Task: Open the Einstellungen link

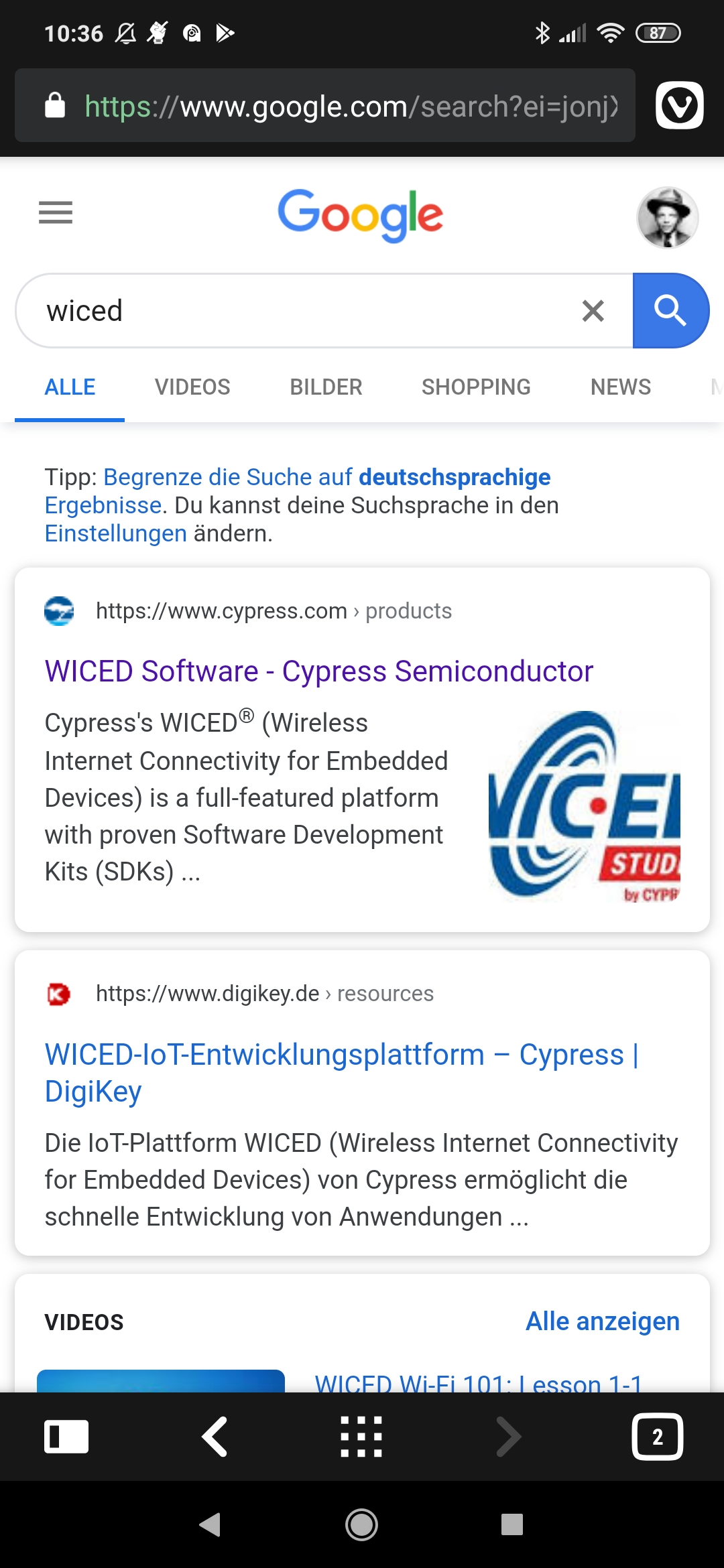Action: coord(115,534)
